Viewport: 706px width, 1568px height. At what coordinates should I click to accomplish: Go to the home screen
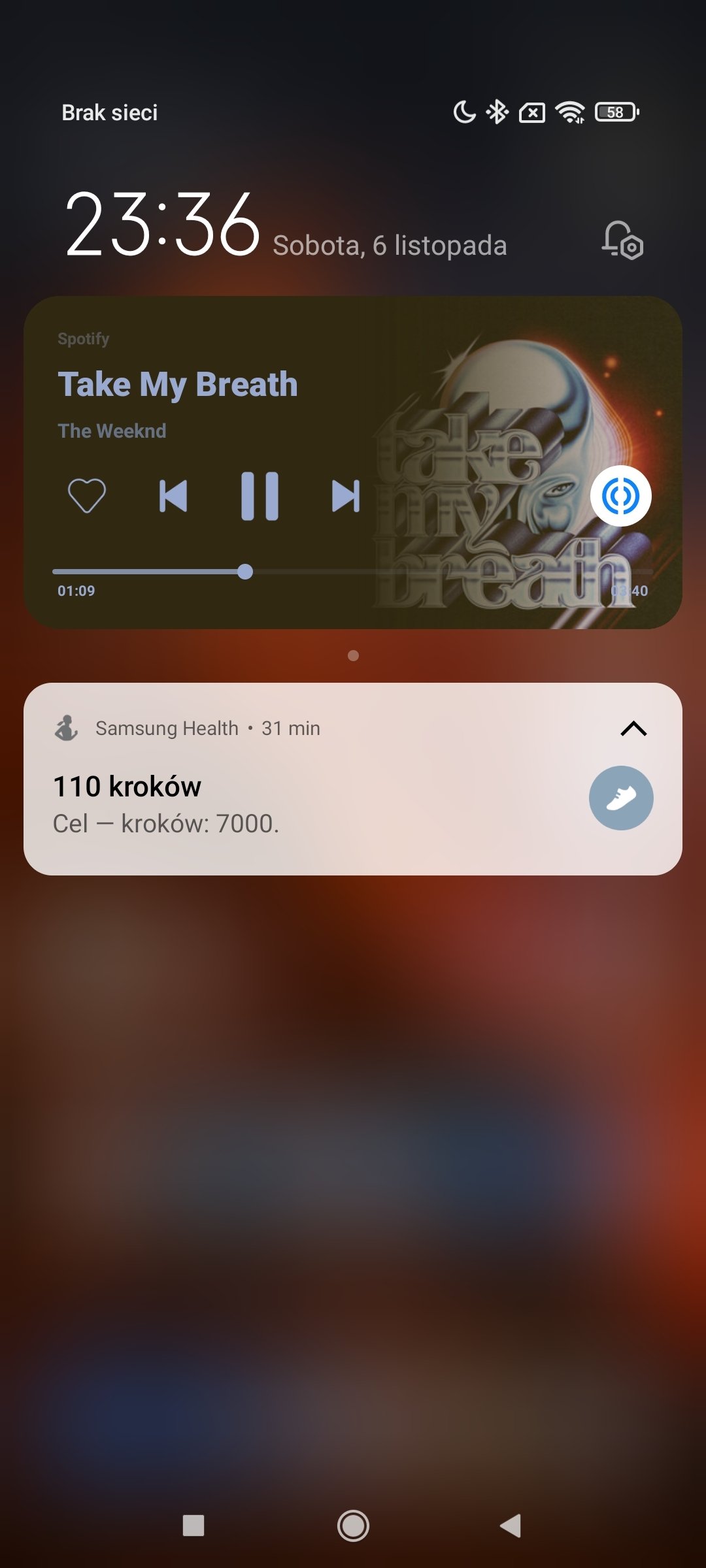(x=353, y=1526)
